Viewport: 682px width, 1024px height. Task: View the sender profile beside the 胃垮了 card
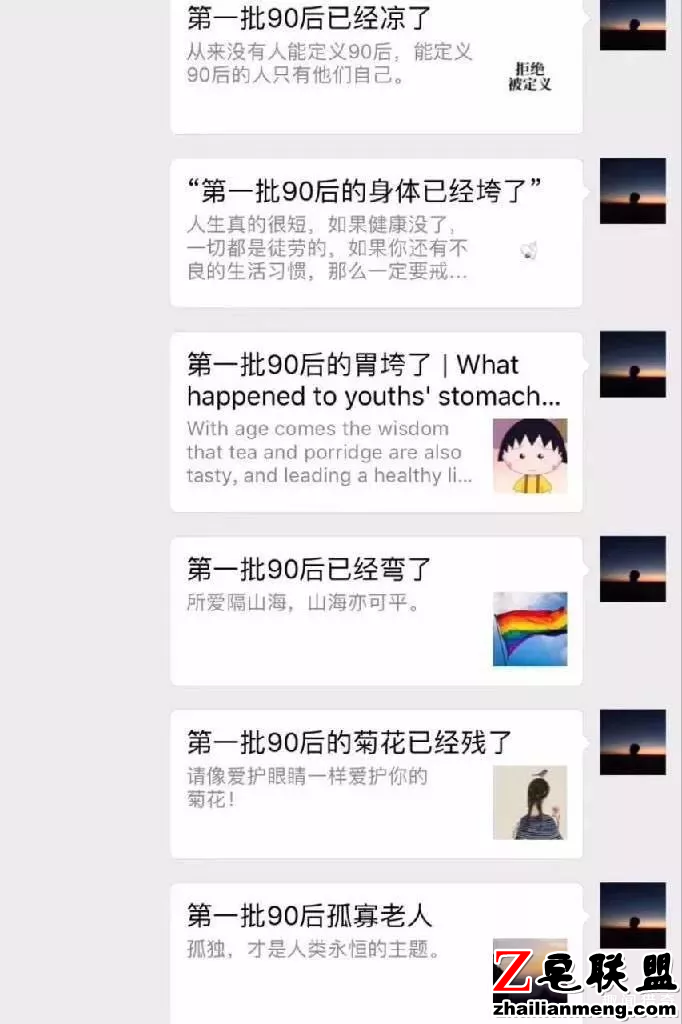point(632,364)
